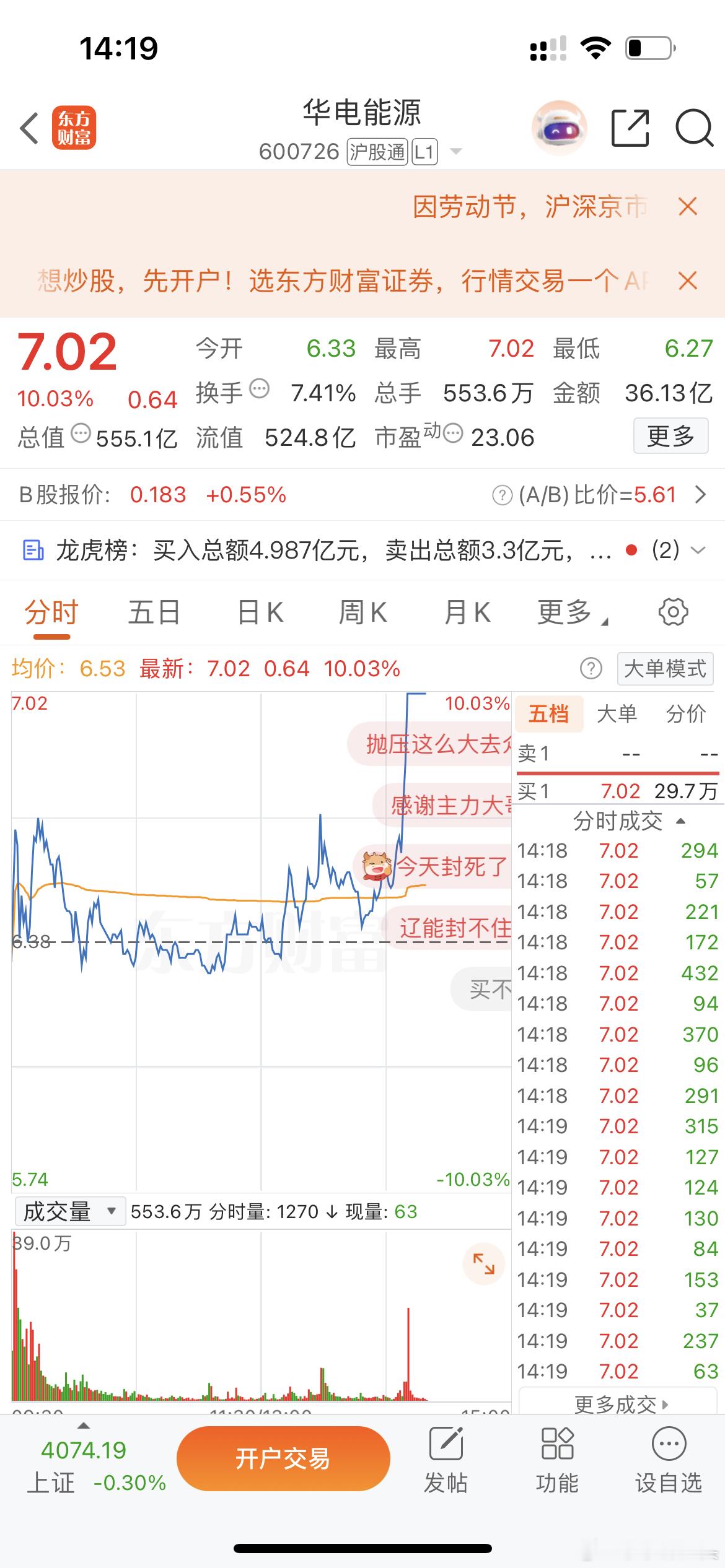Screen dimensions: 725x1568
Task: Go back using the back arrow
Action: pos(27,126)
